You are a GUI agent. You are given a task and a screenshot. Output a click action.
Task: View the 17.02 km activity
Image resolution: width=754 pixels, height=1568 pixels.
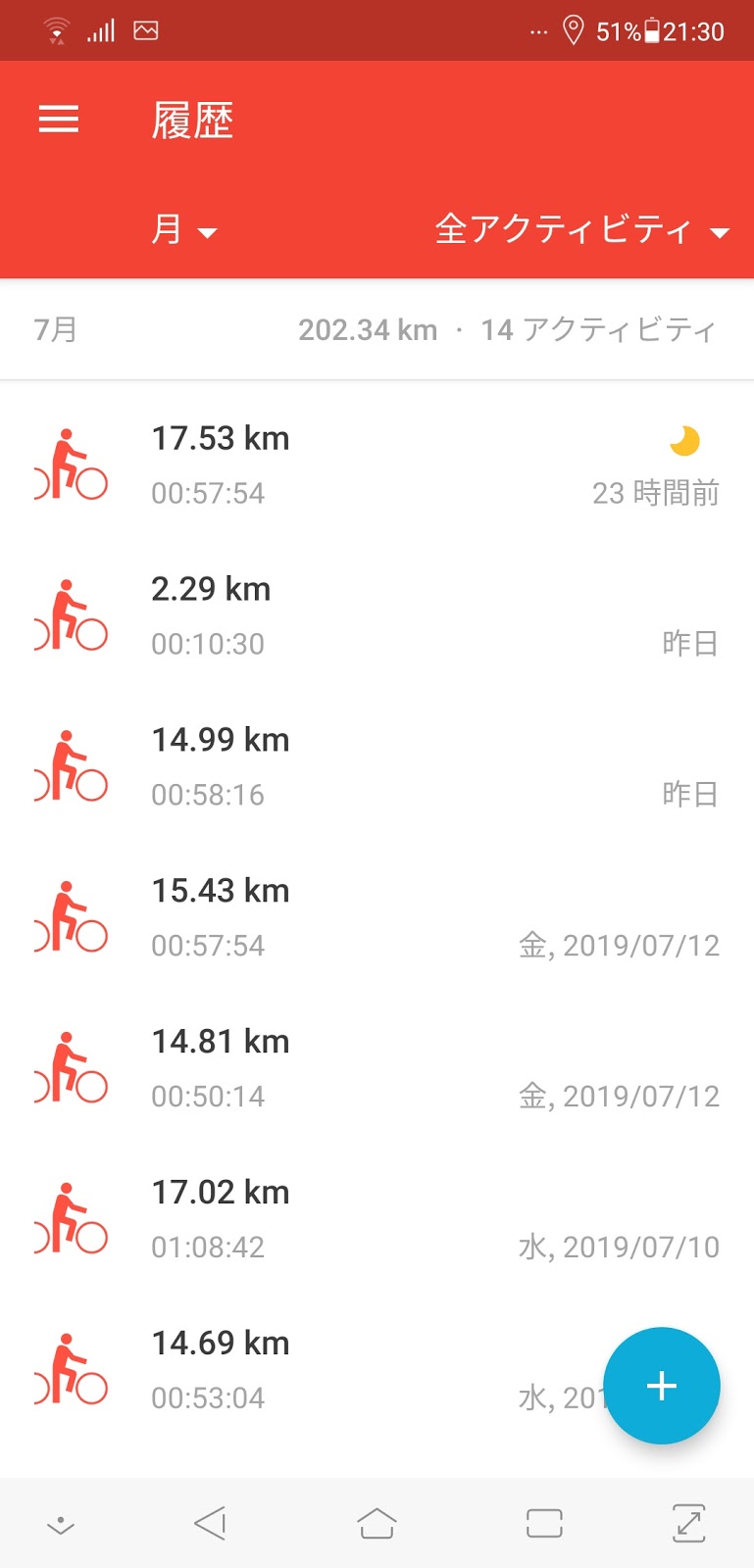(x=377, y=1219)
